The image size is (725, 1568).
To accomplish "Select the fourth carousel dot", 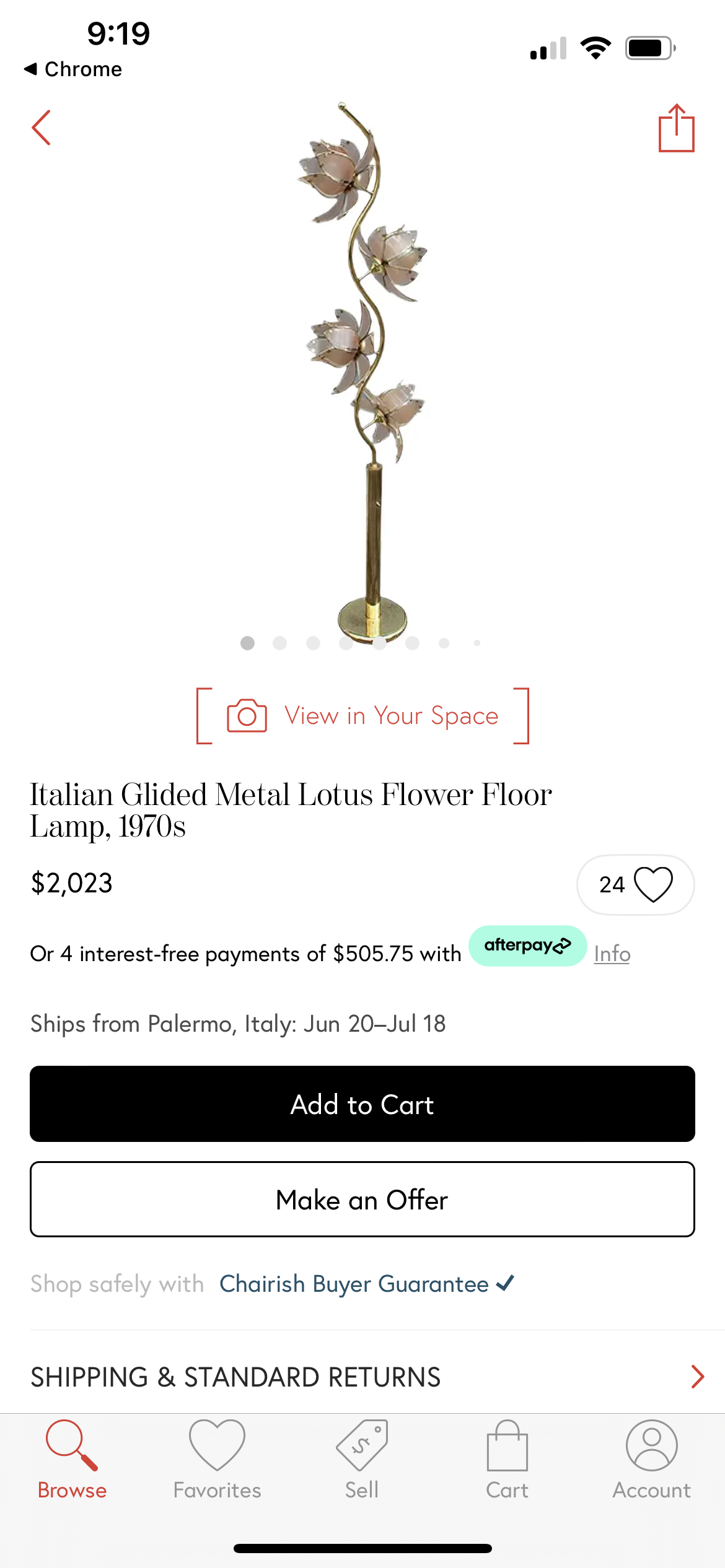I will 345,643.
